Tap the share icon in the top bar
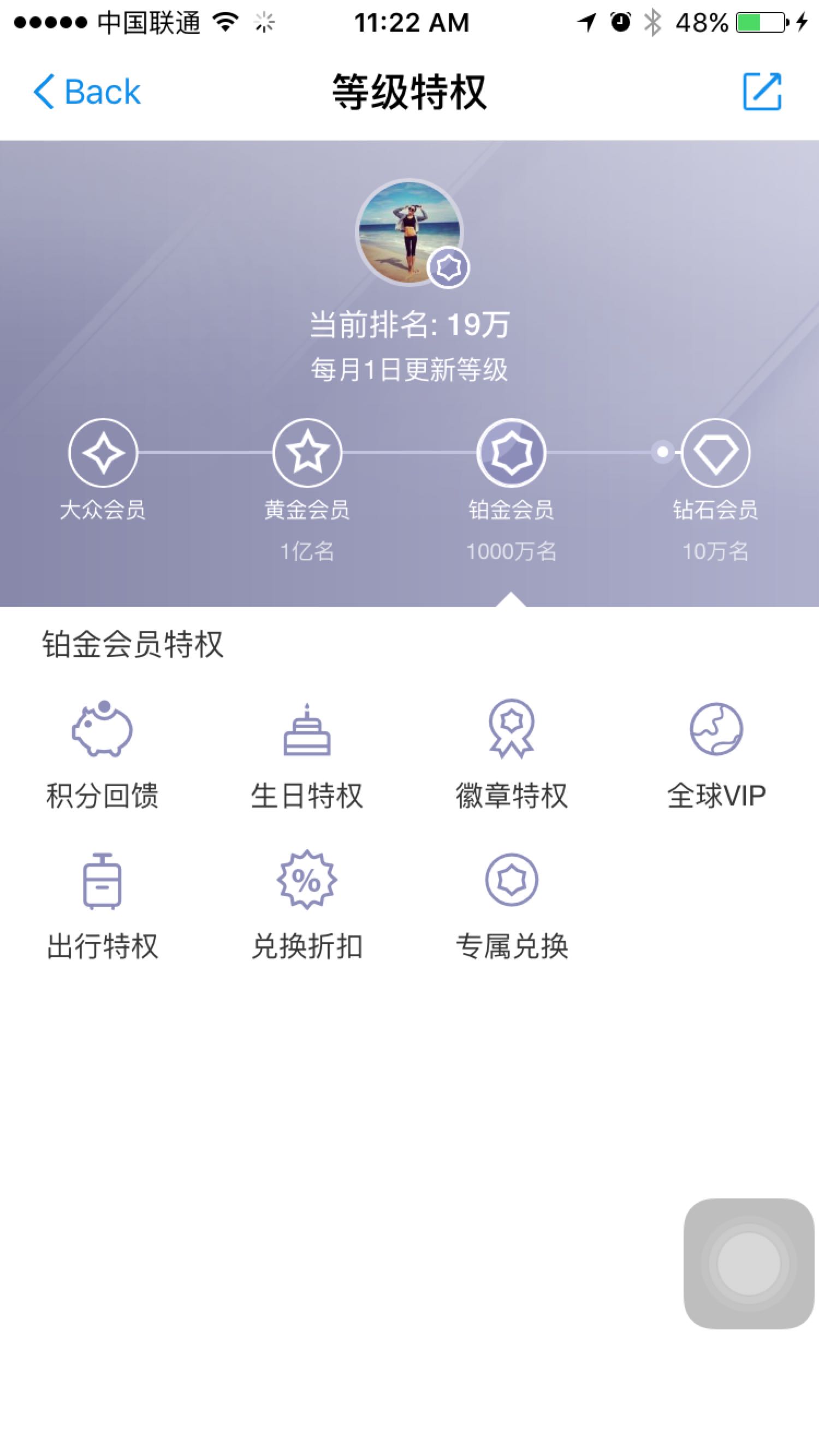Image resolution: width=819 pixels, height=1456 pixels. tap(762, 92)
